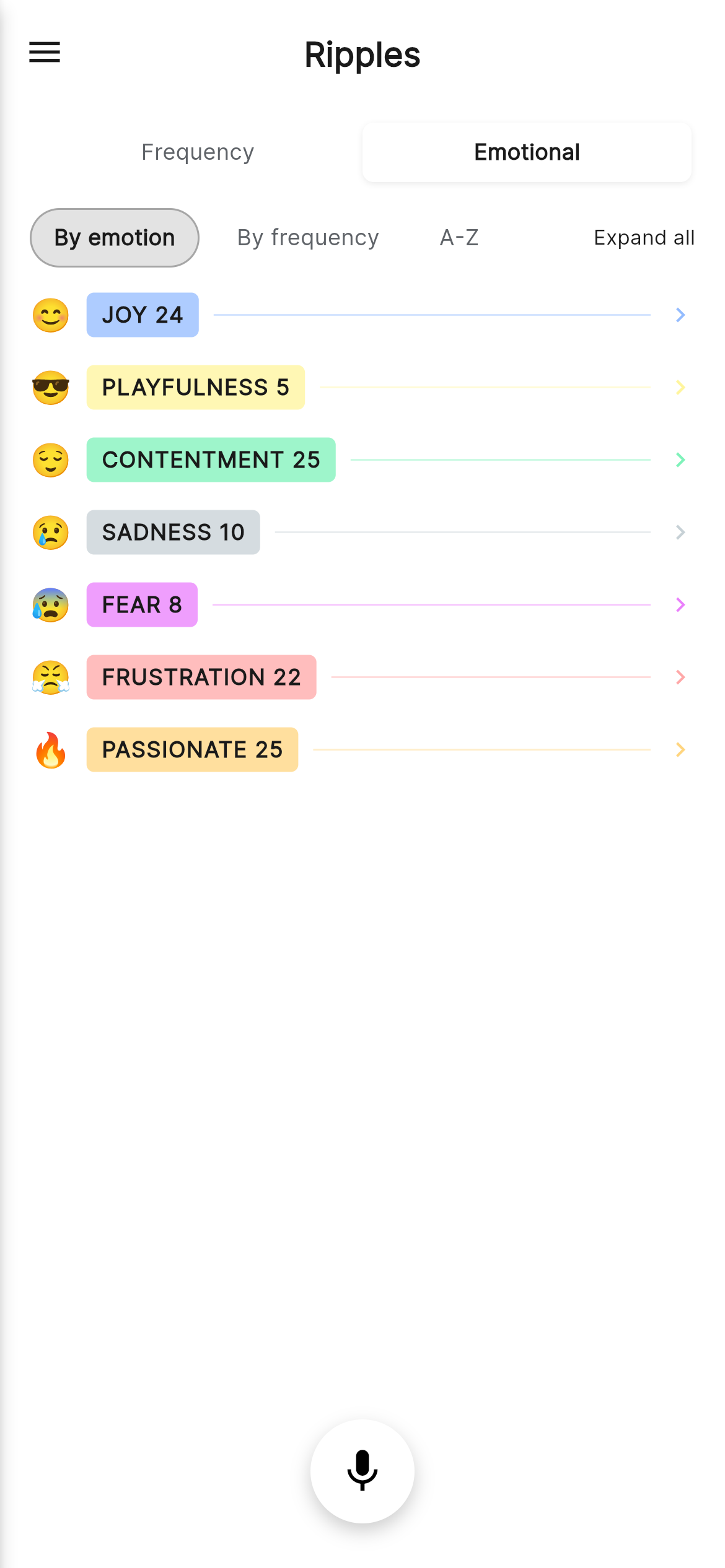Open the hamburger menu

[44, 53]
